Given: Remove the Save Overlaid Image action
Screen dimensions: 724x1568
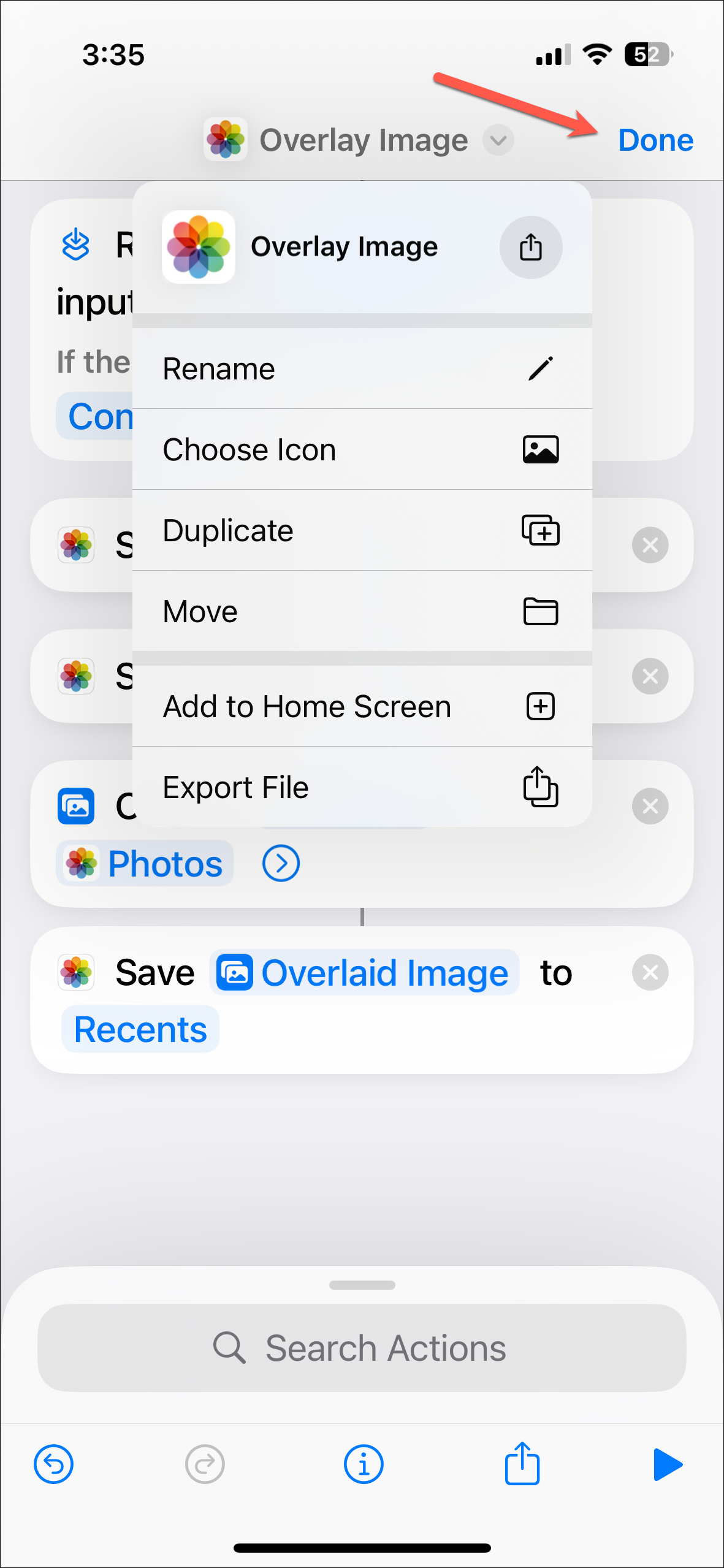Looking at the screenshot, I should click(x=650, y=973).
